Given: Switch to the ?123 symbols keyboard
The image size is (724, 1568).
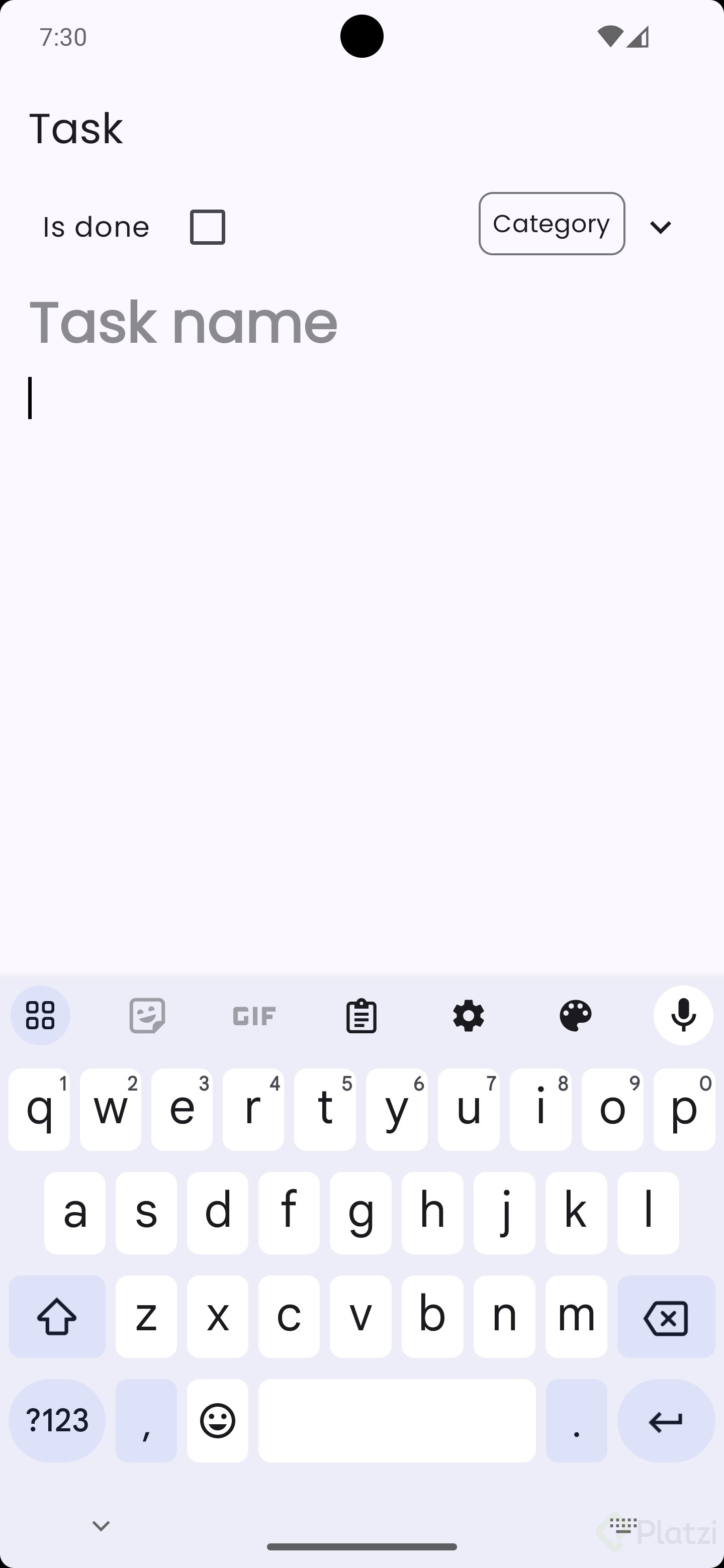Looking at the screenshot, I should click(57, 1420).
